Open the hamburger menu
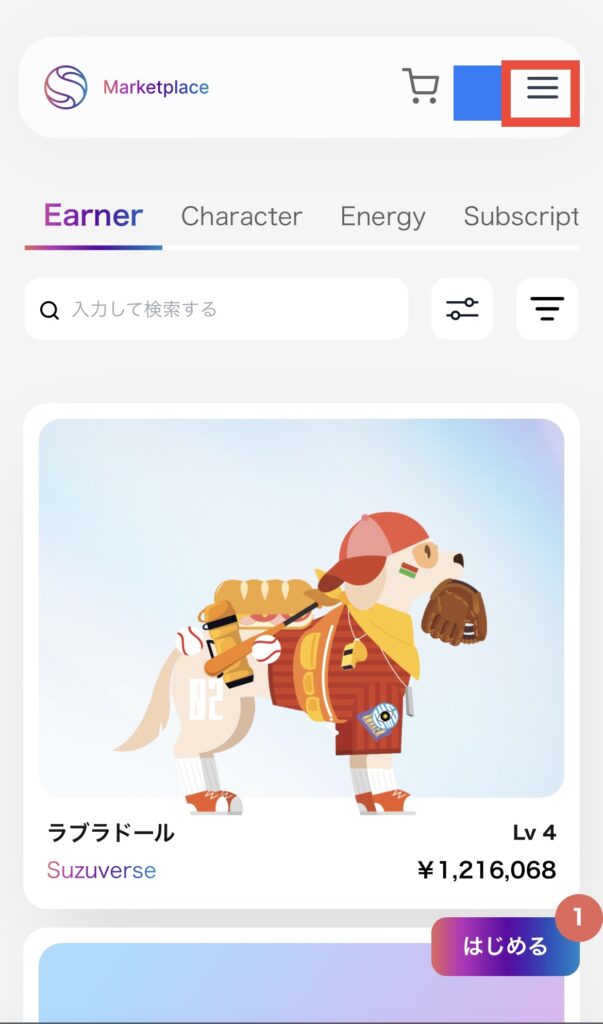603x1024 pixels. click(541, 89)
